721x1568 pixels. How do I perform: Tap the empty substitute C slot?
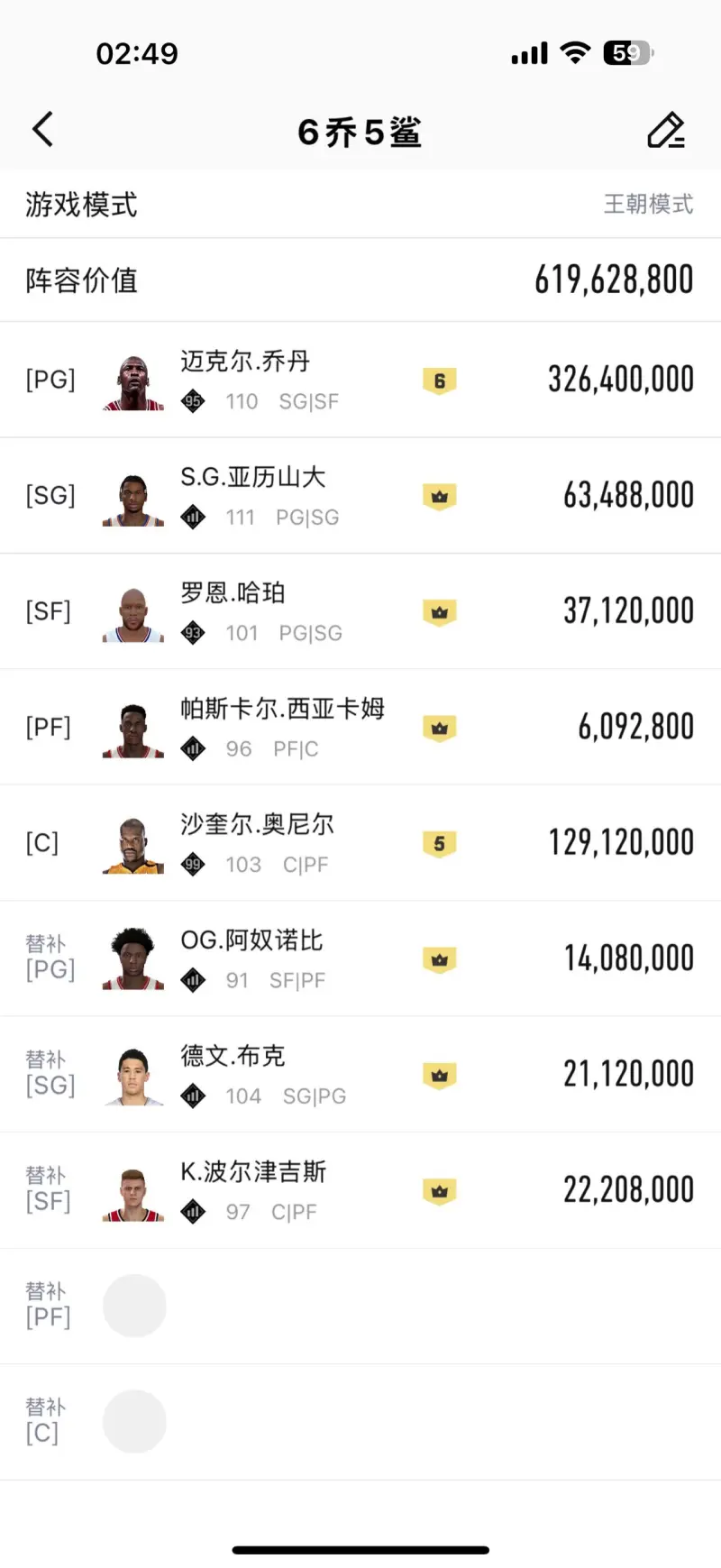coord(134,1421)
